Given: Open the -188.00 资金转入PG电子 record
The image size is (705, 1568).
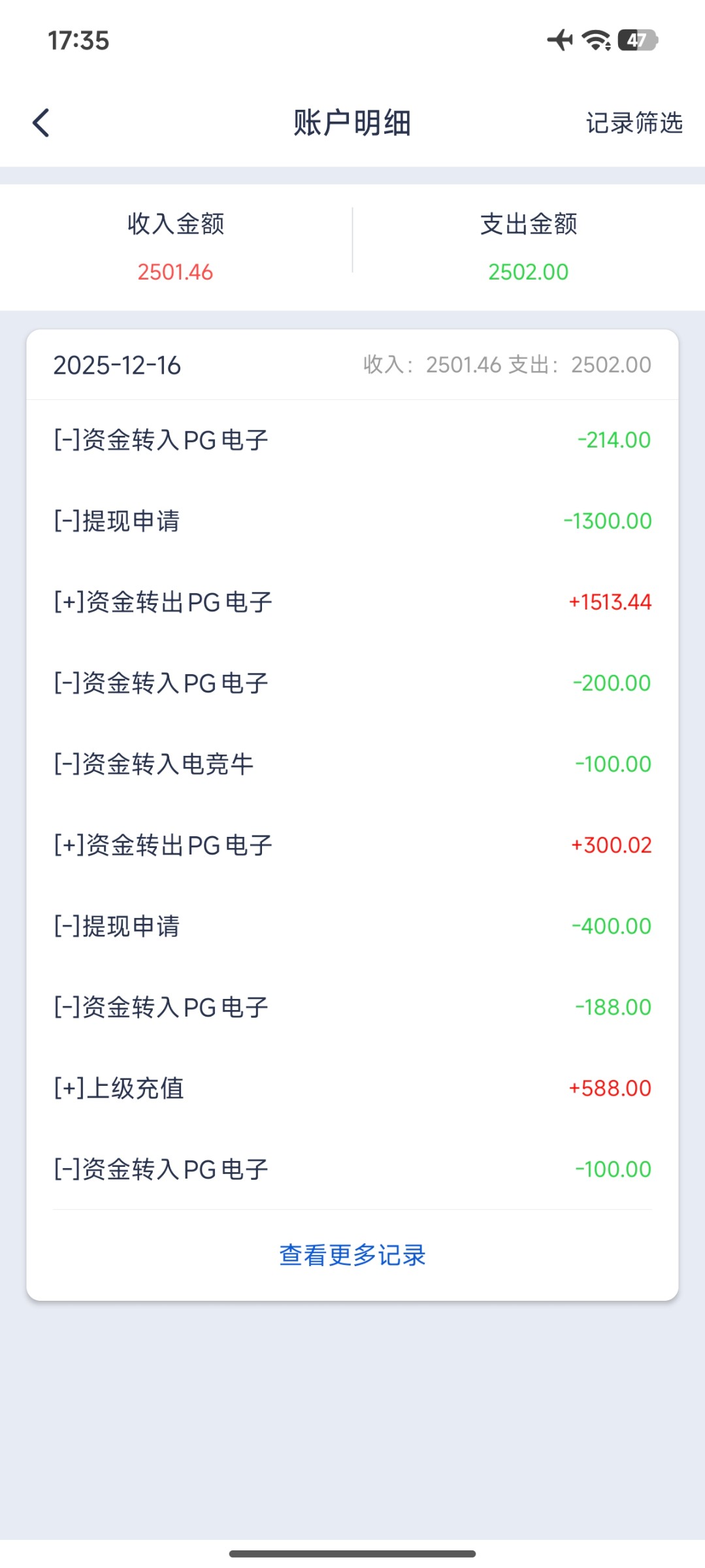Looking at the screenshot, I should (352, 1007).
